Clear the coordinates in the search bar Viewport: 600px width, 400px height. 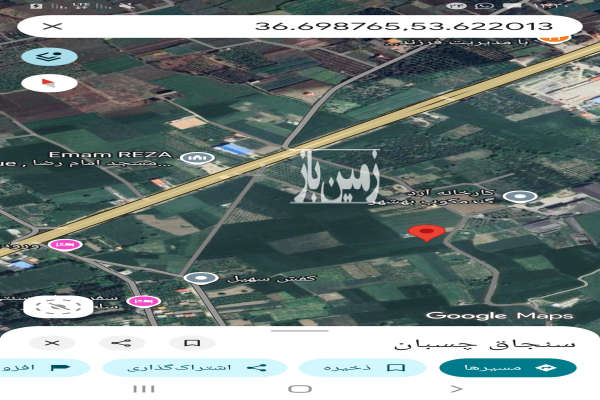[x=55, y=26]
